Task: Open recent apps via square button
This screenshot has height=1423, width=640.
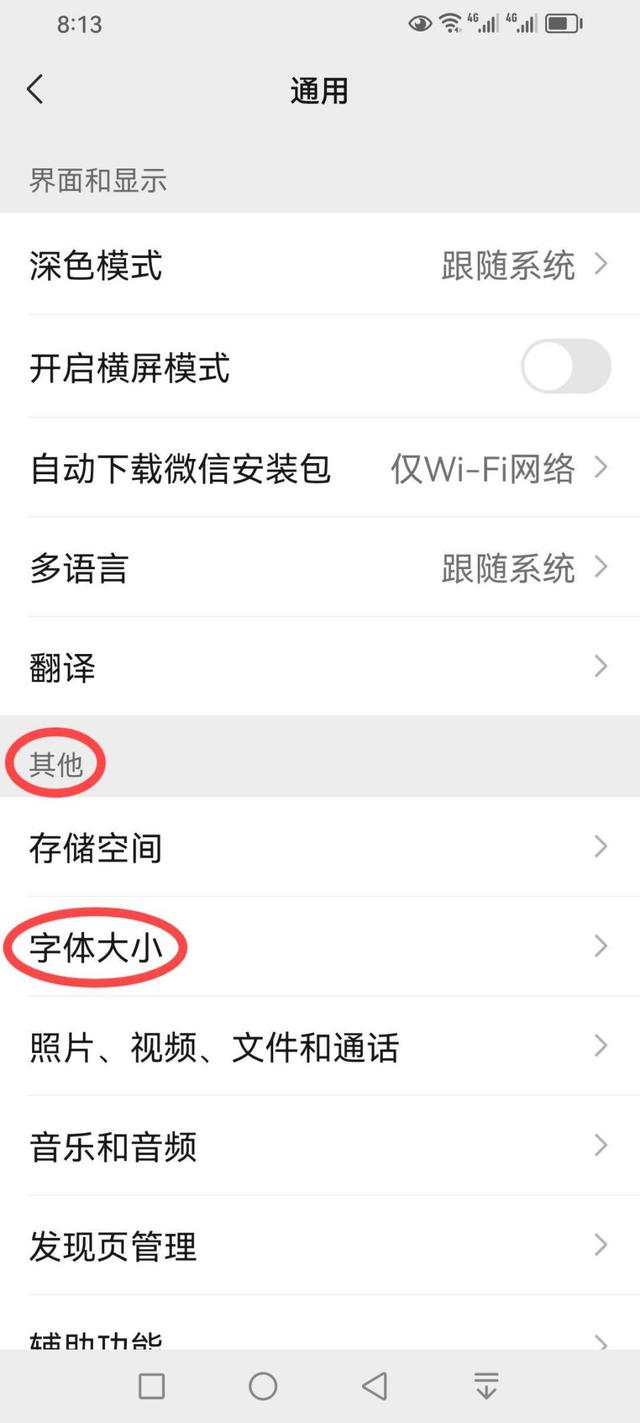Action: (152, 1386)
